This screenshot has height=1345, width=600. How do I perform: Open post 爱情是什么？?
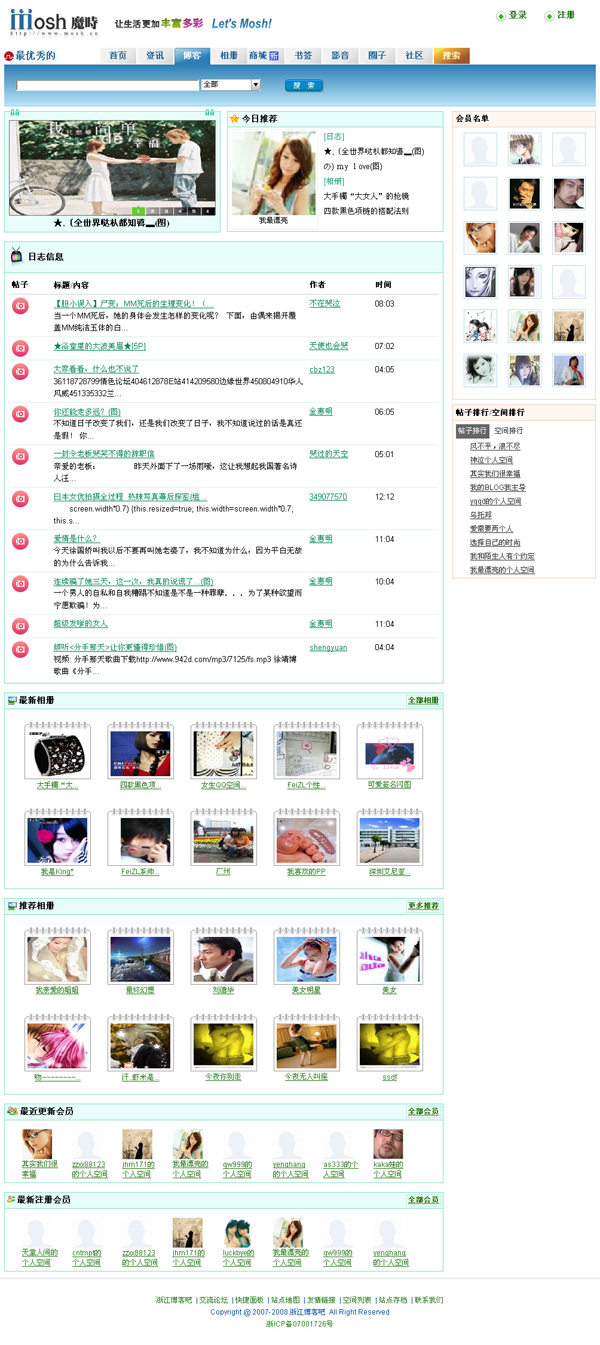point(75,538)
